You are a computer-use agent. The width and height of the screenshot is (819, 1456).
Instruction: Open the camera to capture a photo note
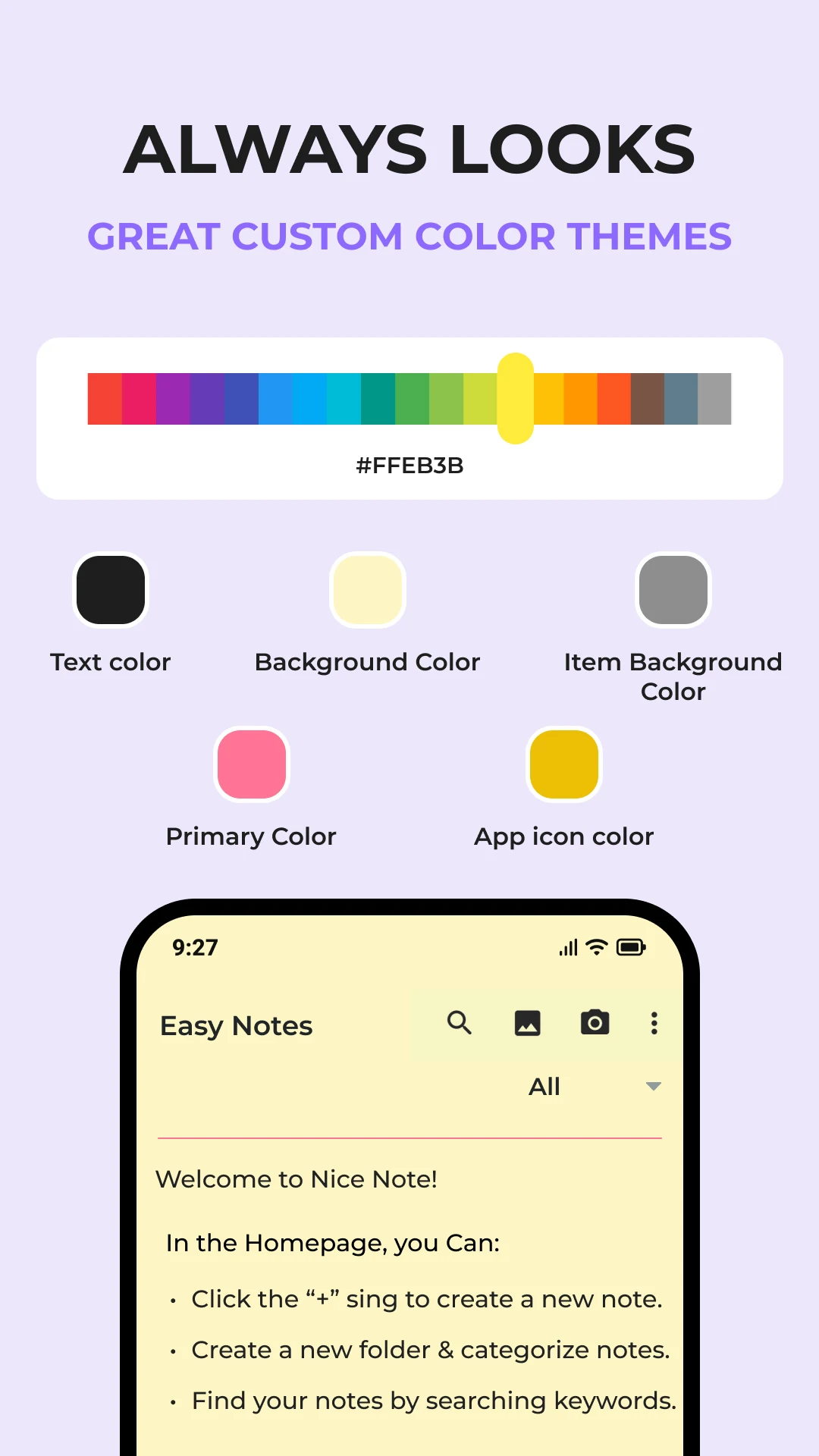coord(595,1024)
